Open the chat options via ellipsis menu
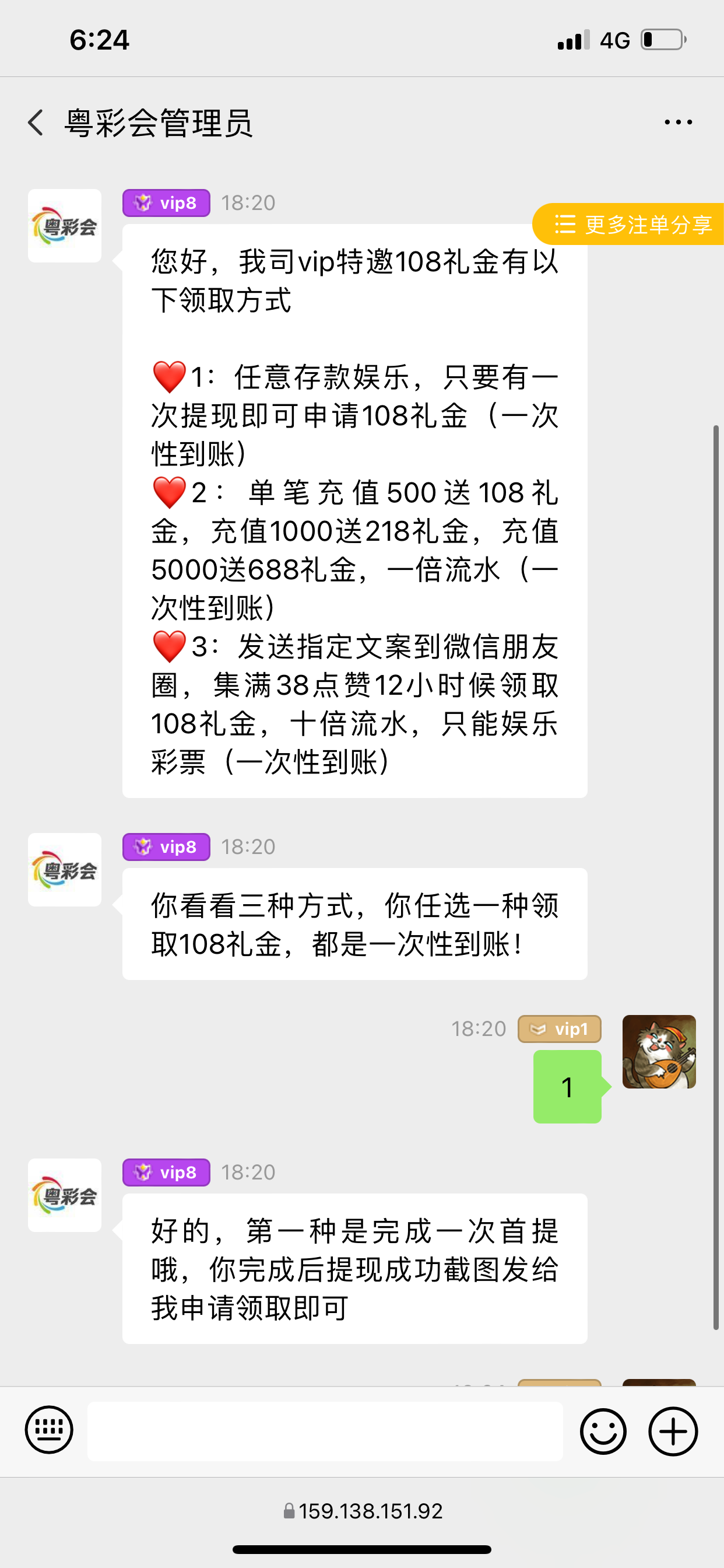Screen dimensions: 724x1568 pos(677,122)
